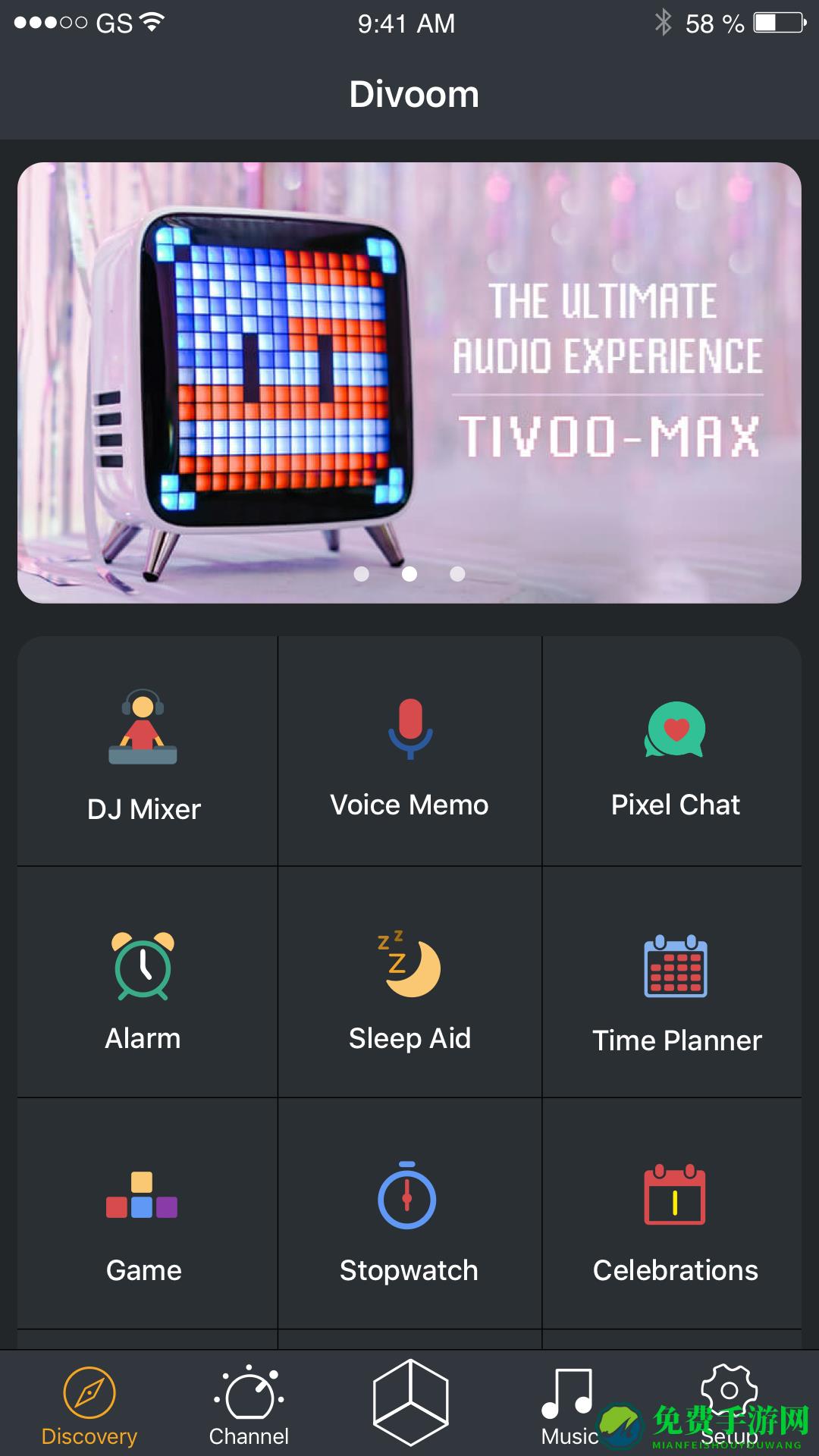Click the Divoom title heading
The image size is (819, 1456).
[x=413, y=93]
